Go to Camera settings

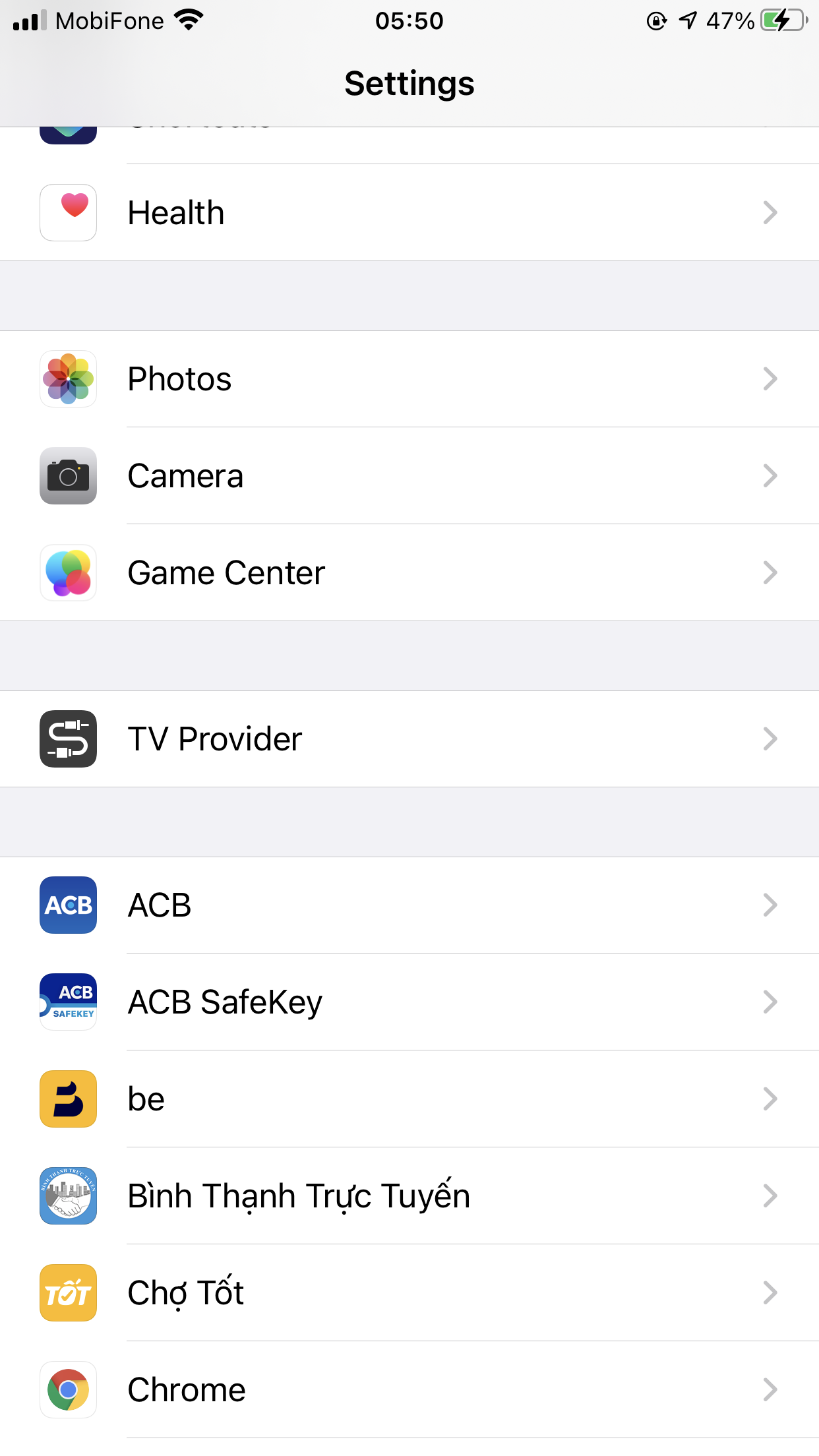409,475
